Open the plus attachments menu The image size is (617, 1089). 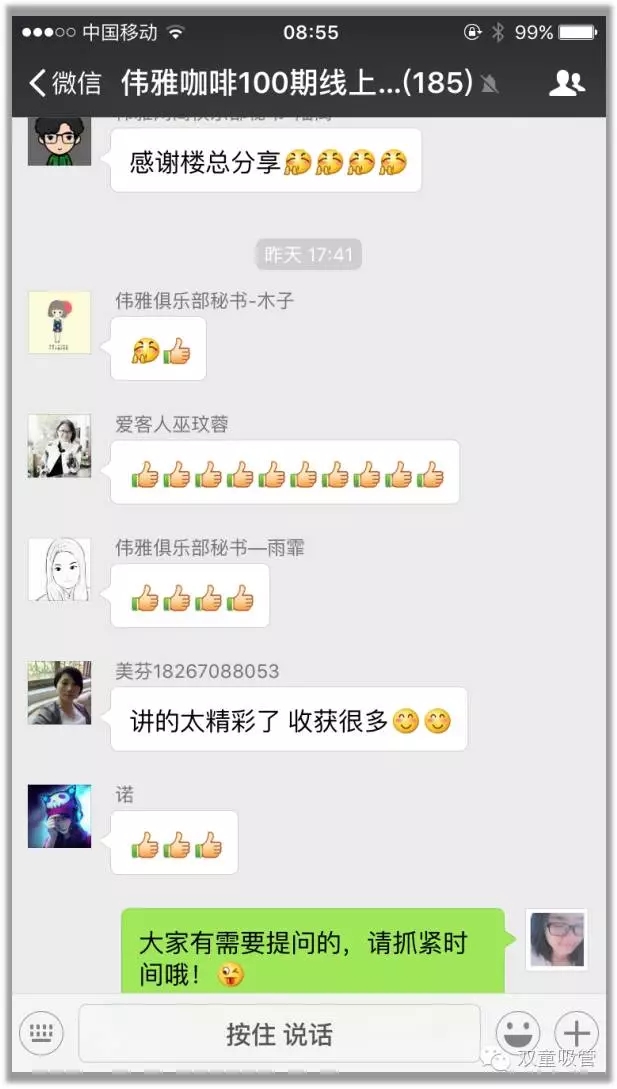(576, 1032)
